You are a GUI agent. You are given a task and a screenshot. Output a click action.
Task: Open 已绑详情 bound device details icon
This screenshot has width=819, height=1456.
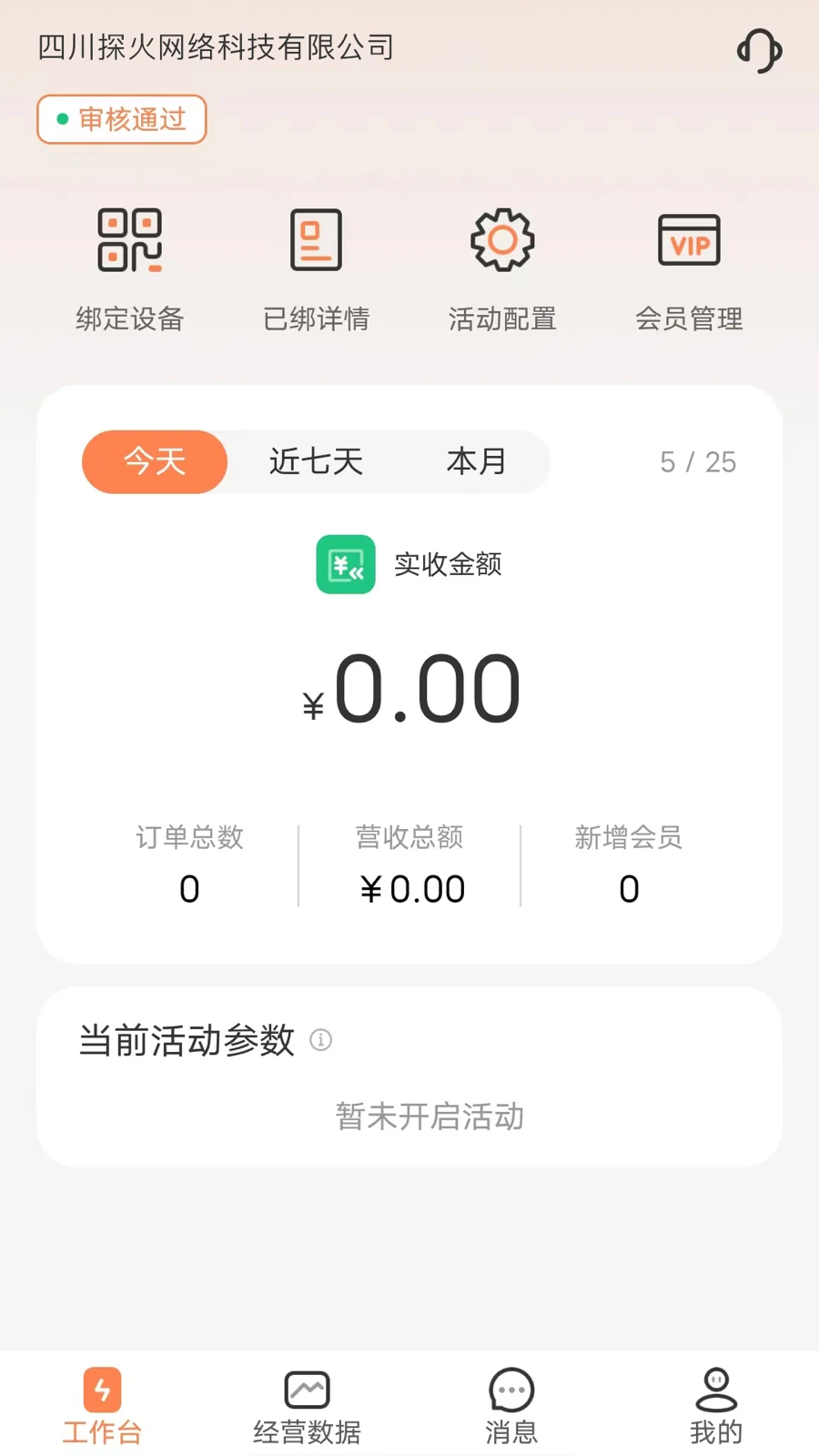tap(315, 239)
